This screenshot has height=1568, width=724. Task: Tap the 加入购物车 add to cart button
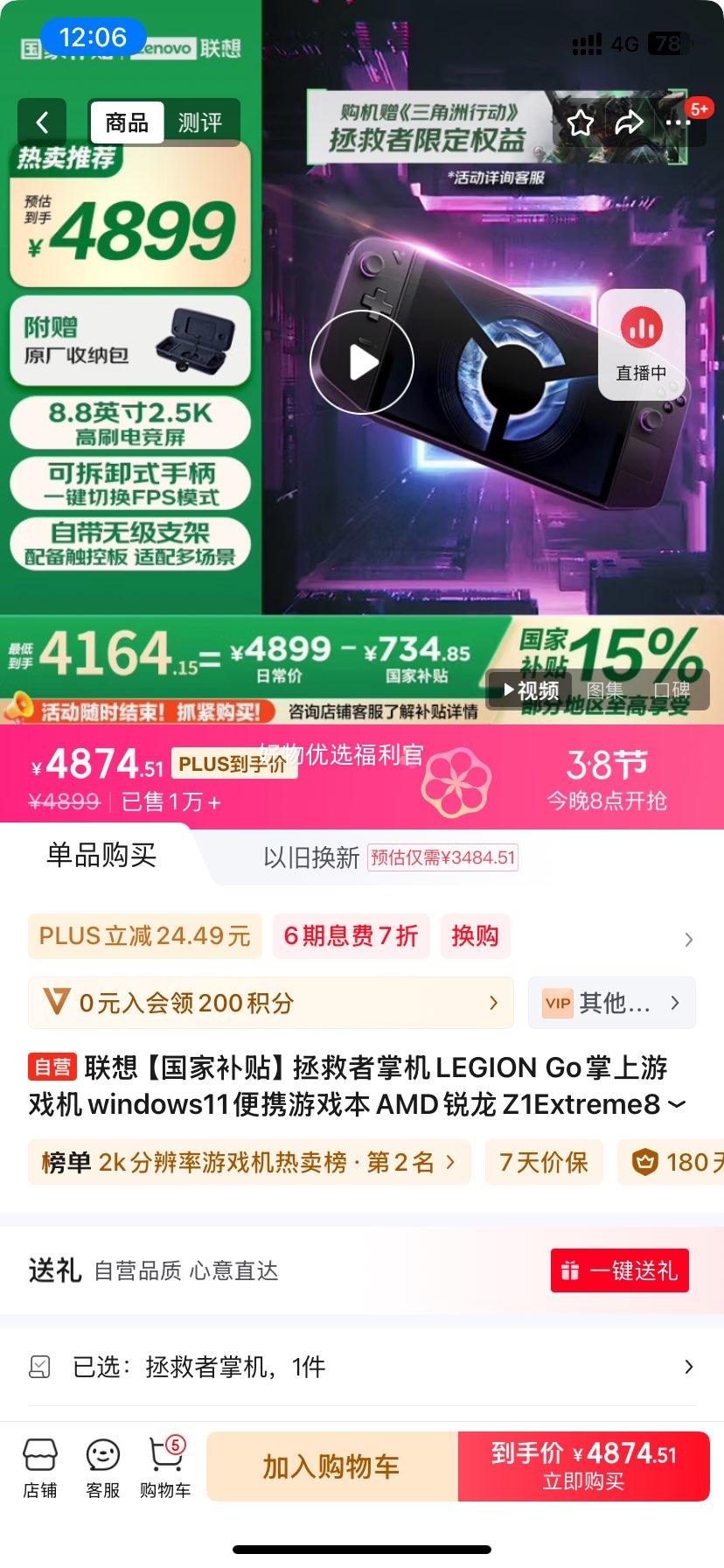tap(330, 1466)
